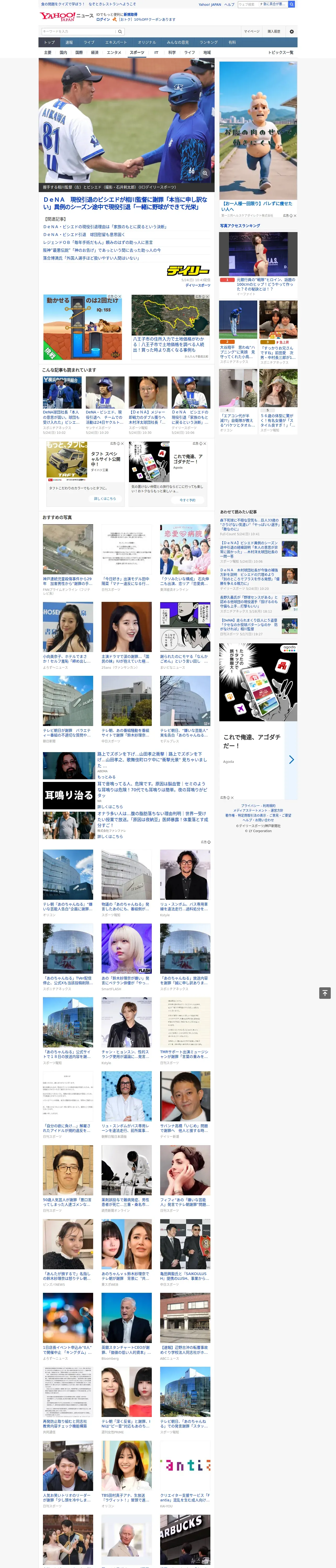Switch to the 速報 tab
Screen dimensions: 336x1568
pos(69,43)
